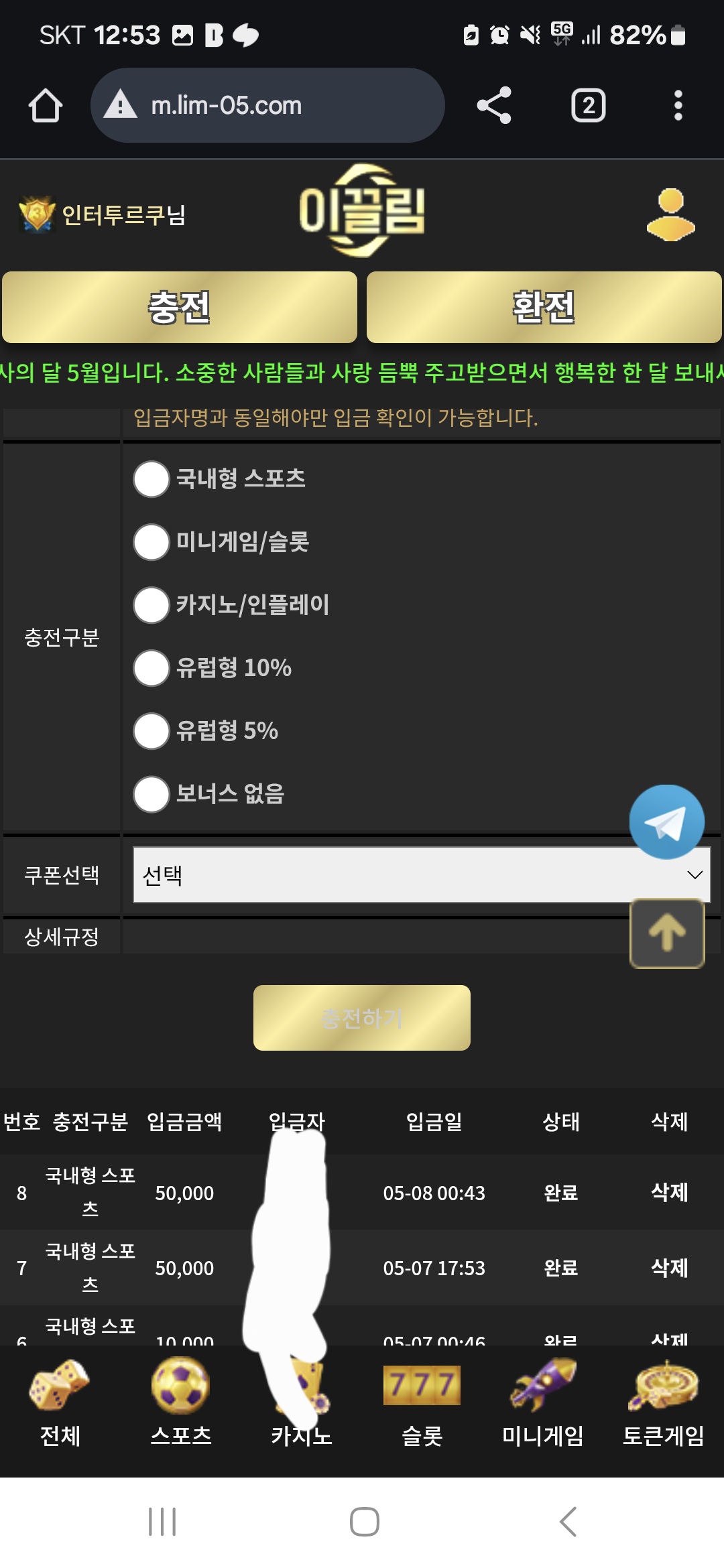The height and width of the screenshot is (1568, 724).
Task: Go back using system navigation
Action: (x=568, y=1521)
